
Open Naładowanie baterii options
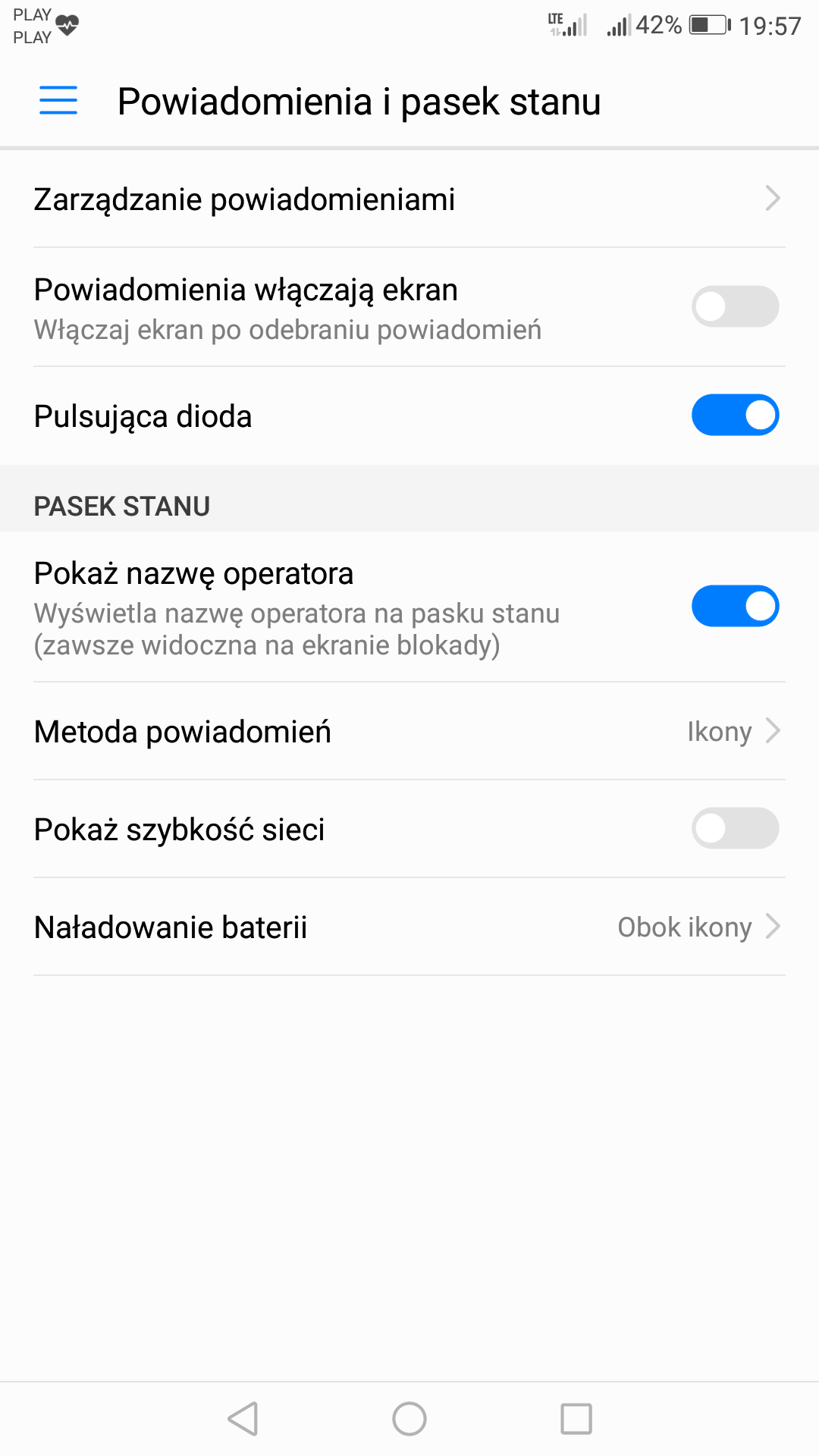point(409,927)
